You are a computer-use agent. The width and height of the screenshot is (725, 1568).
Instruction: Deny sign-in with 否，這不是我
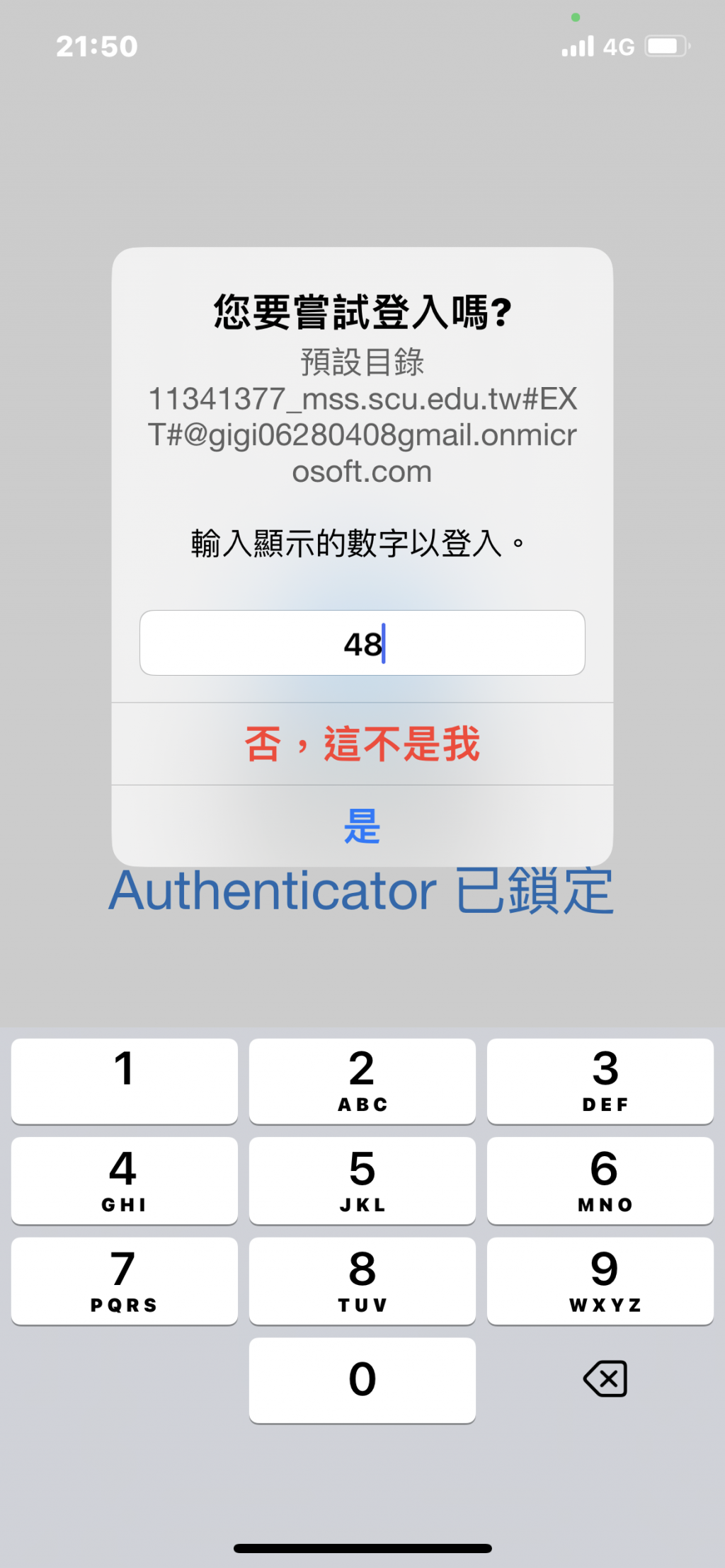click(x=362, y=744)
